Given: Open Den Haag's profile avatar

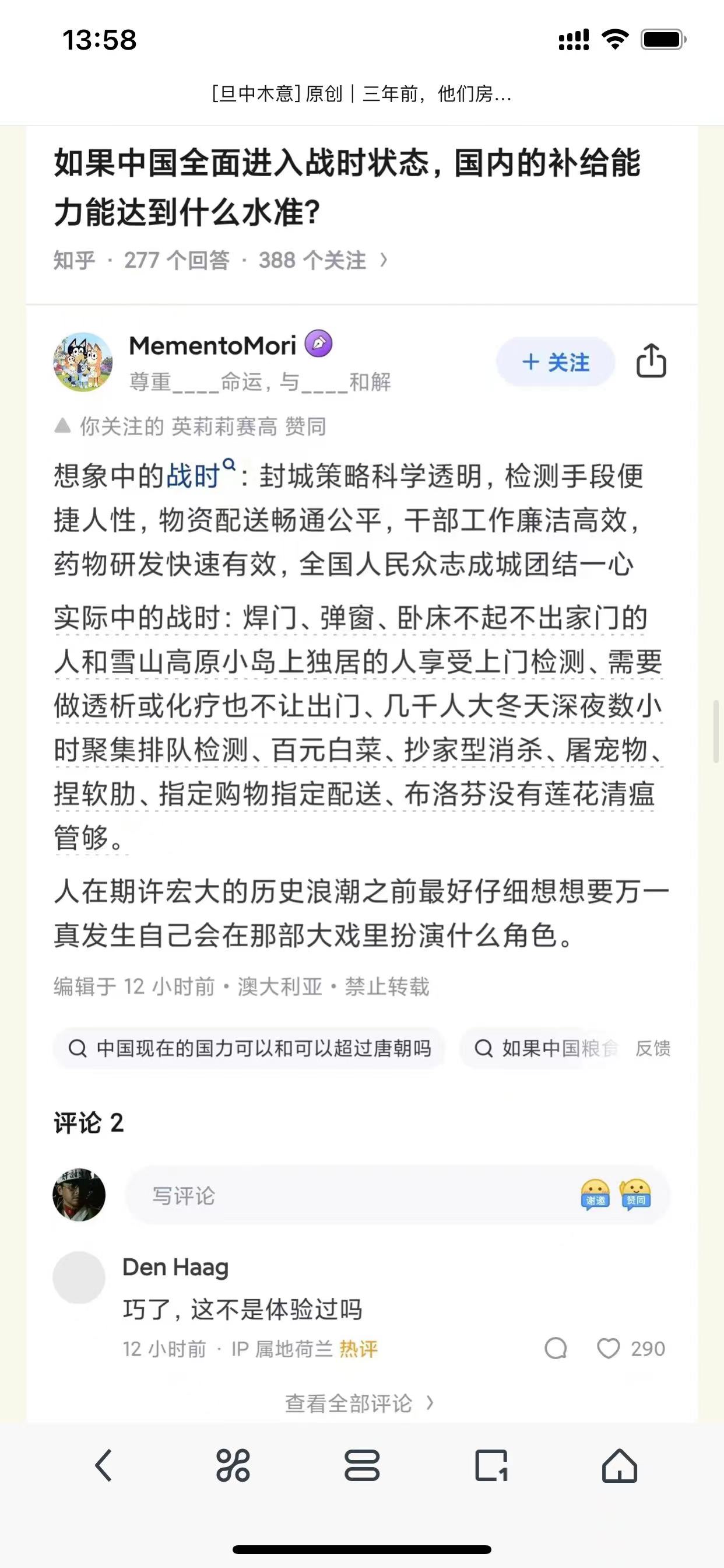Looking at the screenshot, I should click(x=79, y=1277).
